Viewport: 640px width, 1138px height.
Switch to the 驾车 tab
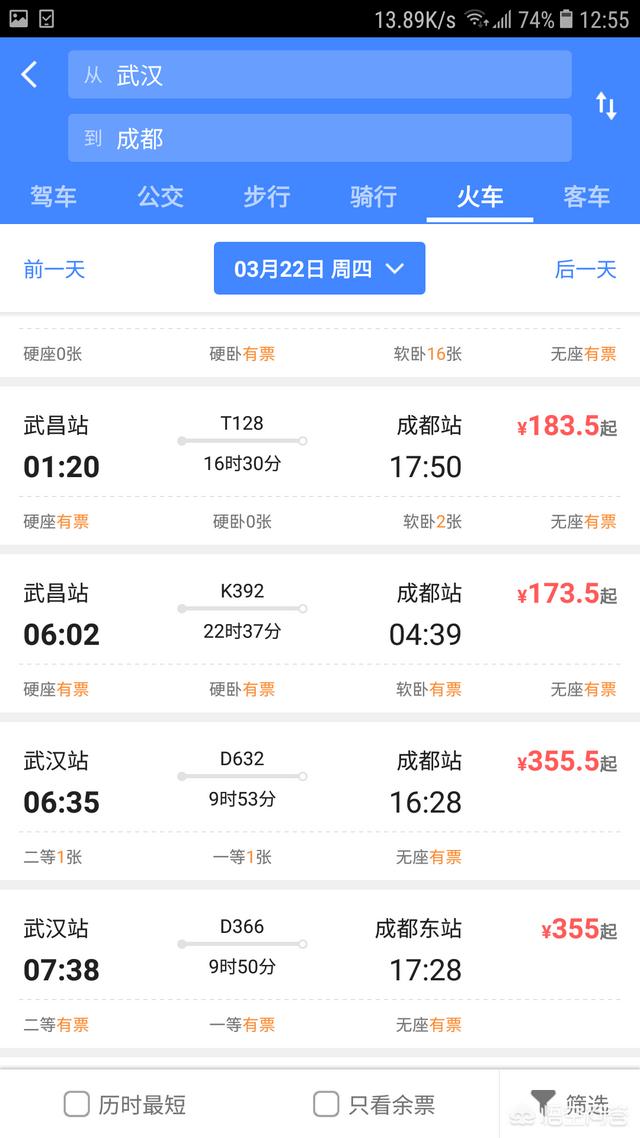tap(53, 196)
